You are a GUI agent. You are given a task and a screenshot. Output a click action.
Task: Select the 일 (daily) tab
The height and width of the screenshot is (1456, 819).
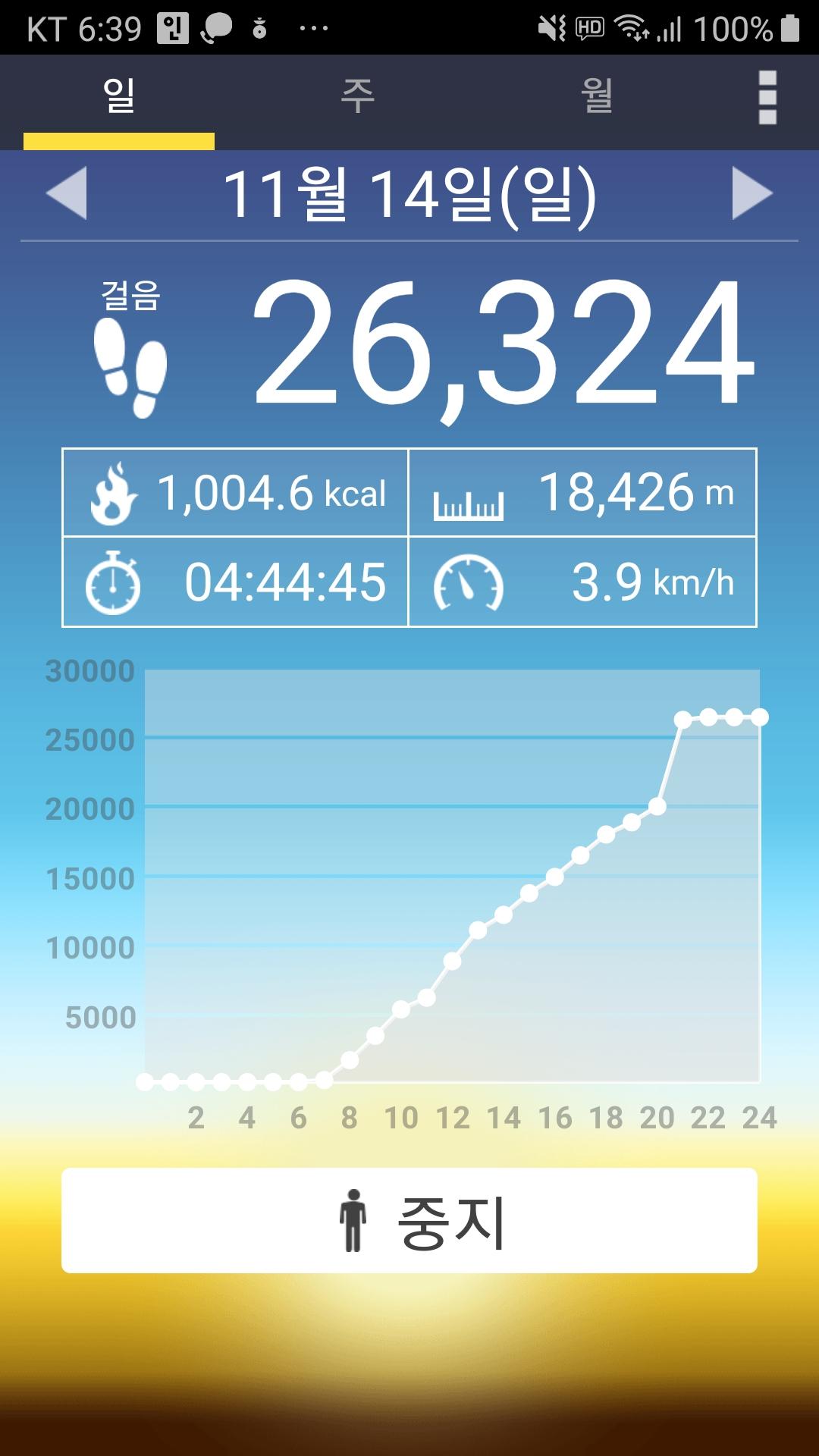(x=119, y=97)
